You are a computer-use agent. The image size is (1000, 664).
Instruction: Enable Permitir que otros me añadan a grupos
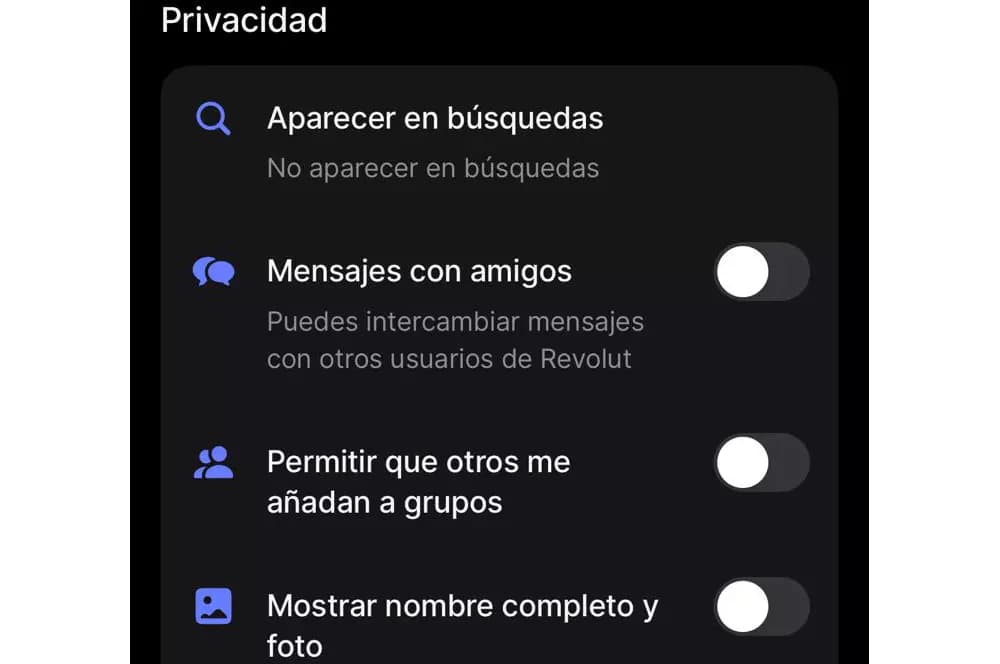[761, 463]
